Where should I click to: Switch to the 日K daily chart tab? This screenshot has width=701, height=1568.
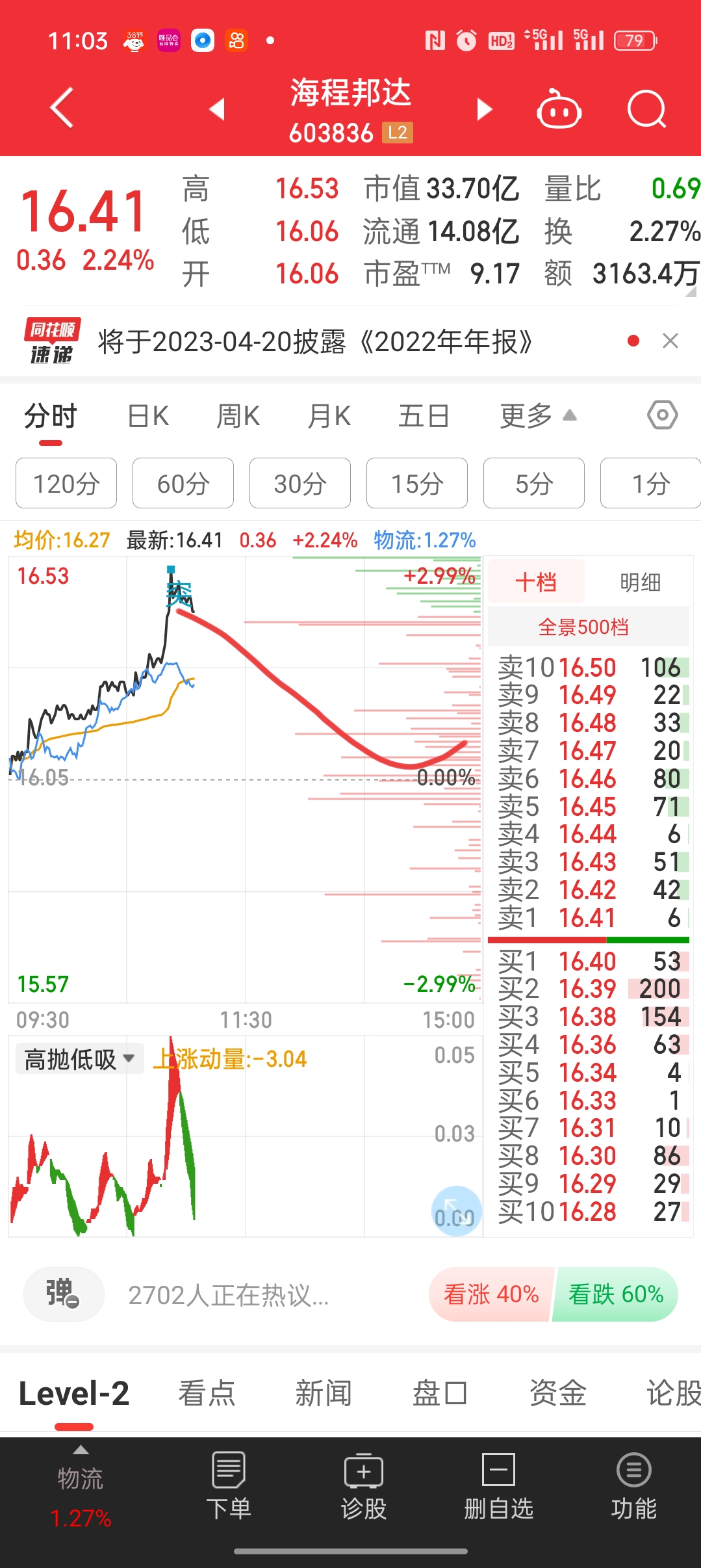click(148, 415)
